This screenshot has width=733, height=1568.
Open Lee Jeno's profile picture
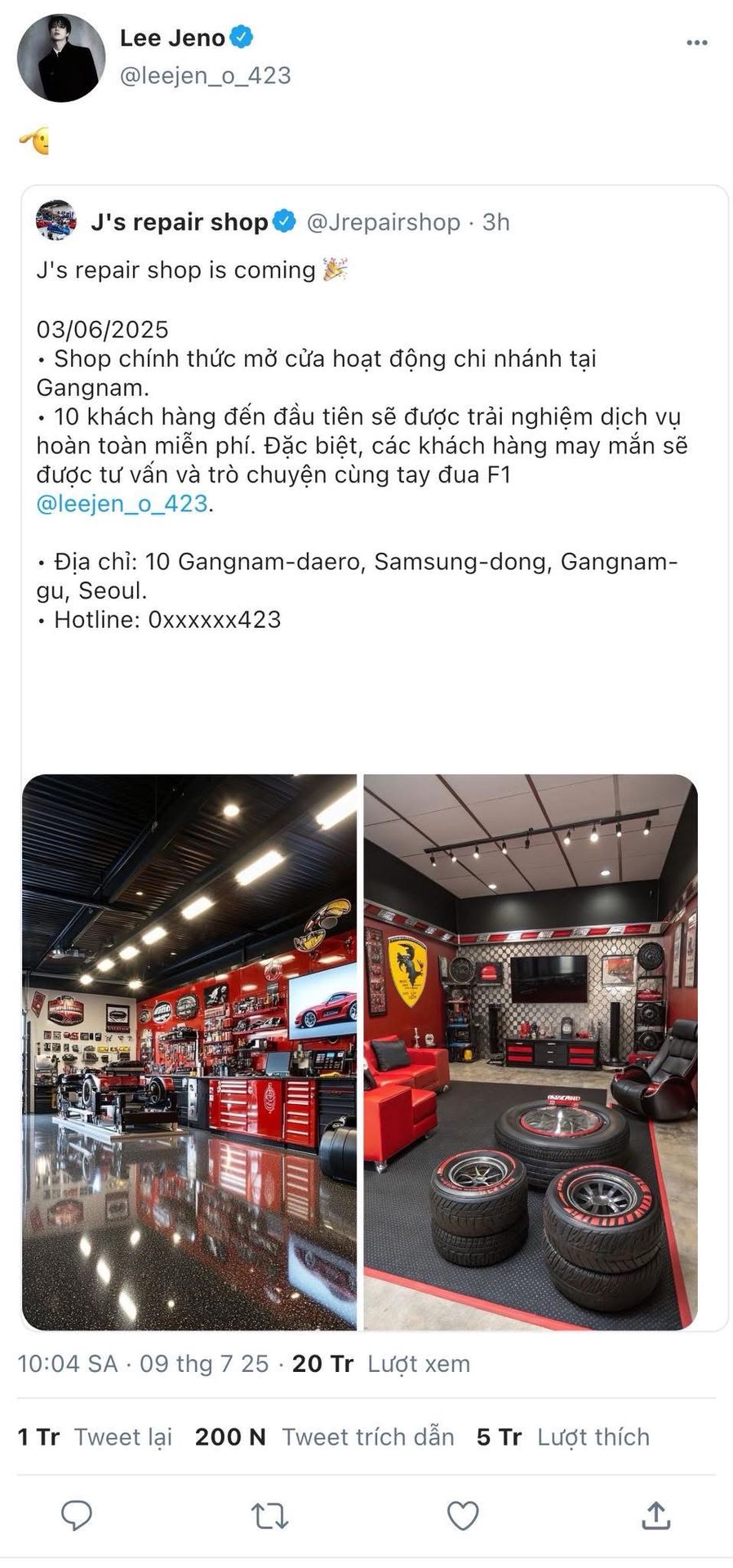(x=61, y=58)
